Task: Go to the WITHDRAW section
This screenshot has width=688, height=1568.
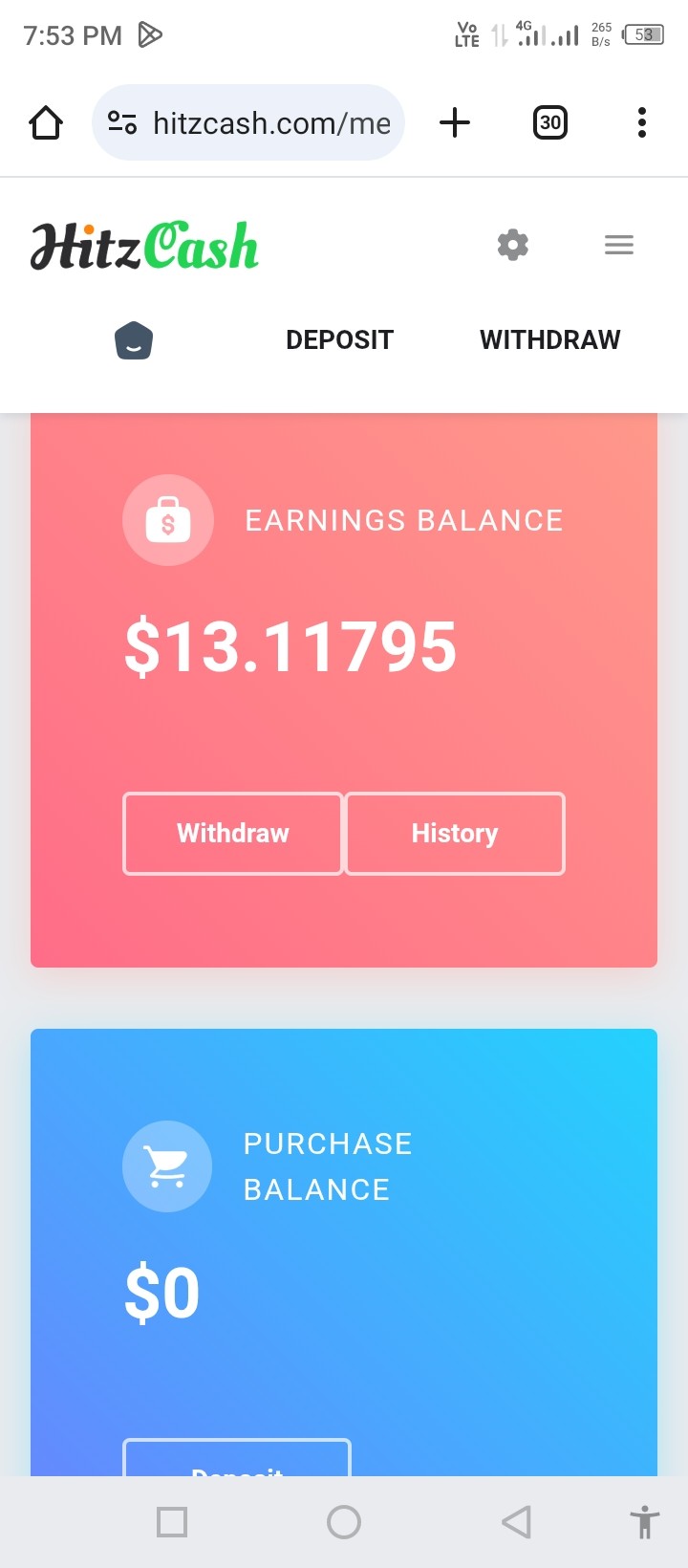Action: click(549, 340)
